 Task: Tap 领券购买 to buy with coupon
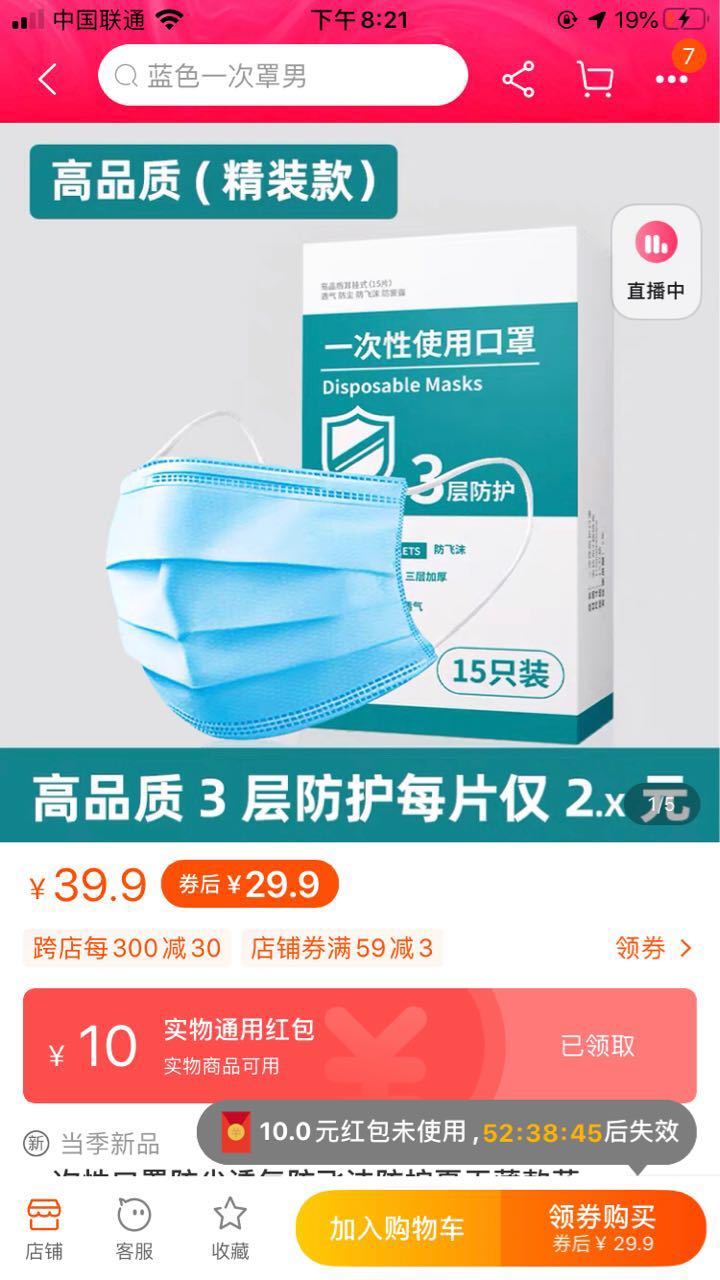tap(603, 1229)
